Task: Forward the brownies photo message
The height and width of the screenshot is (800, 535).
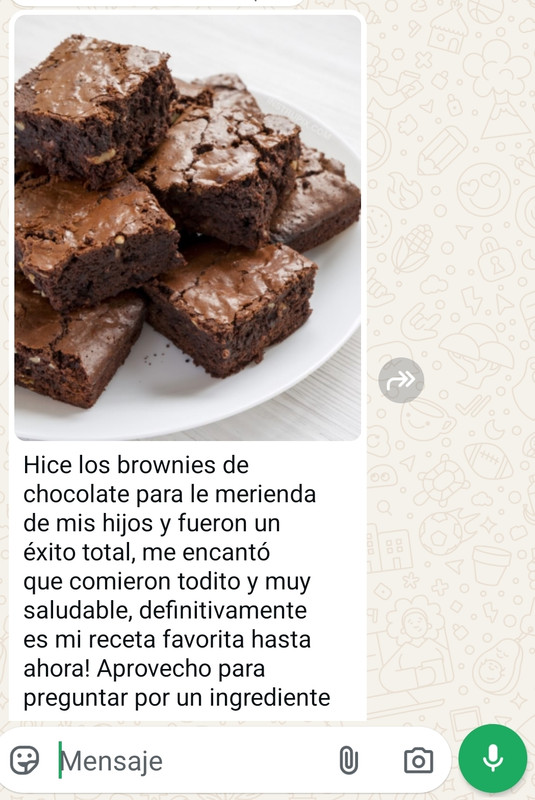Action: (401, 380)
